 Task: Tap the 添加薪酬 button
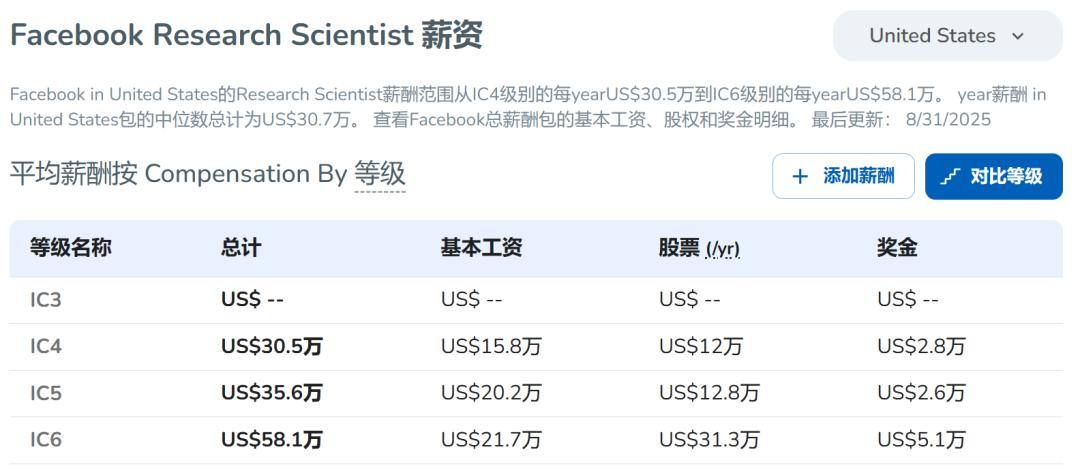click(843, 176)
